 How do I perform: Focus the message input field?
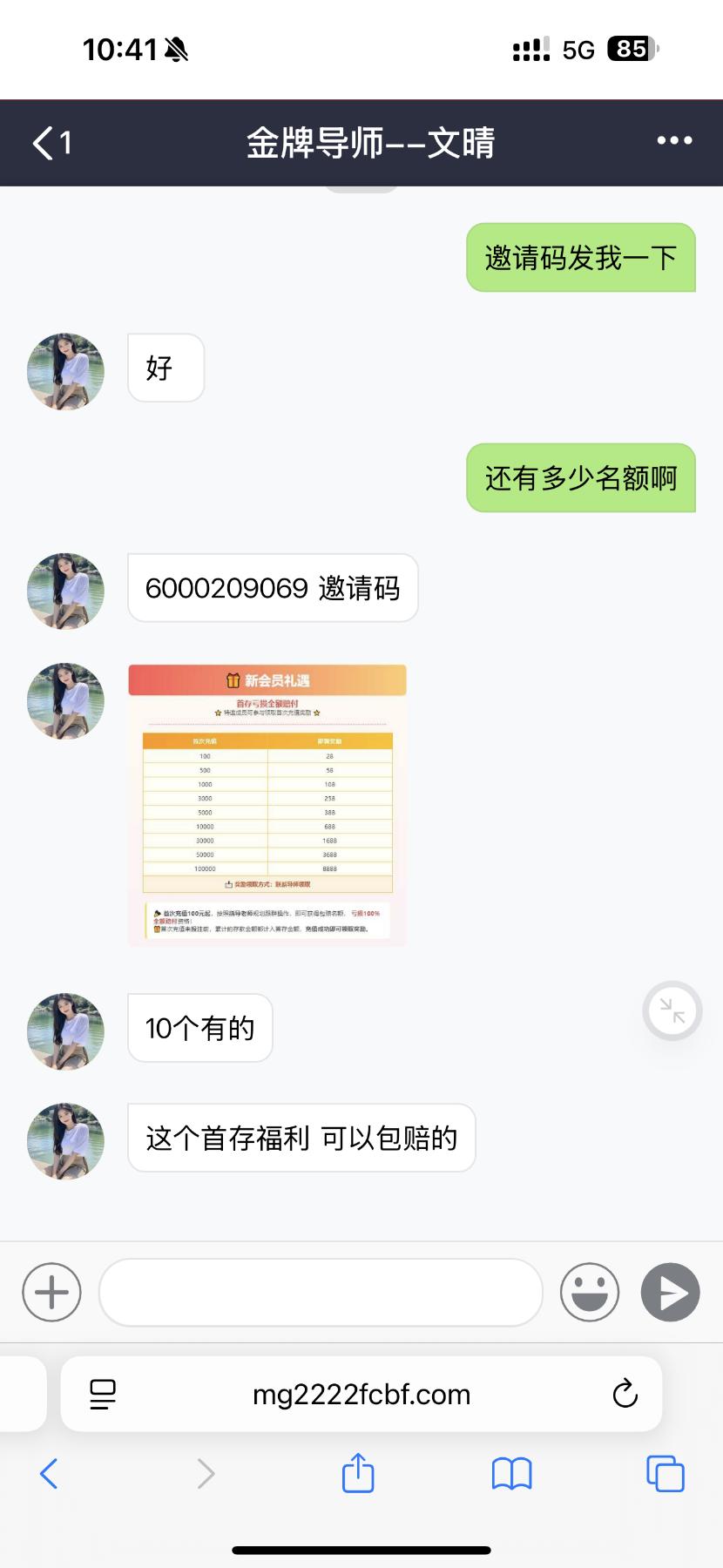click(321, 1292)
